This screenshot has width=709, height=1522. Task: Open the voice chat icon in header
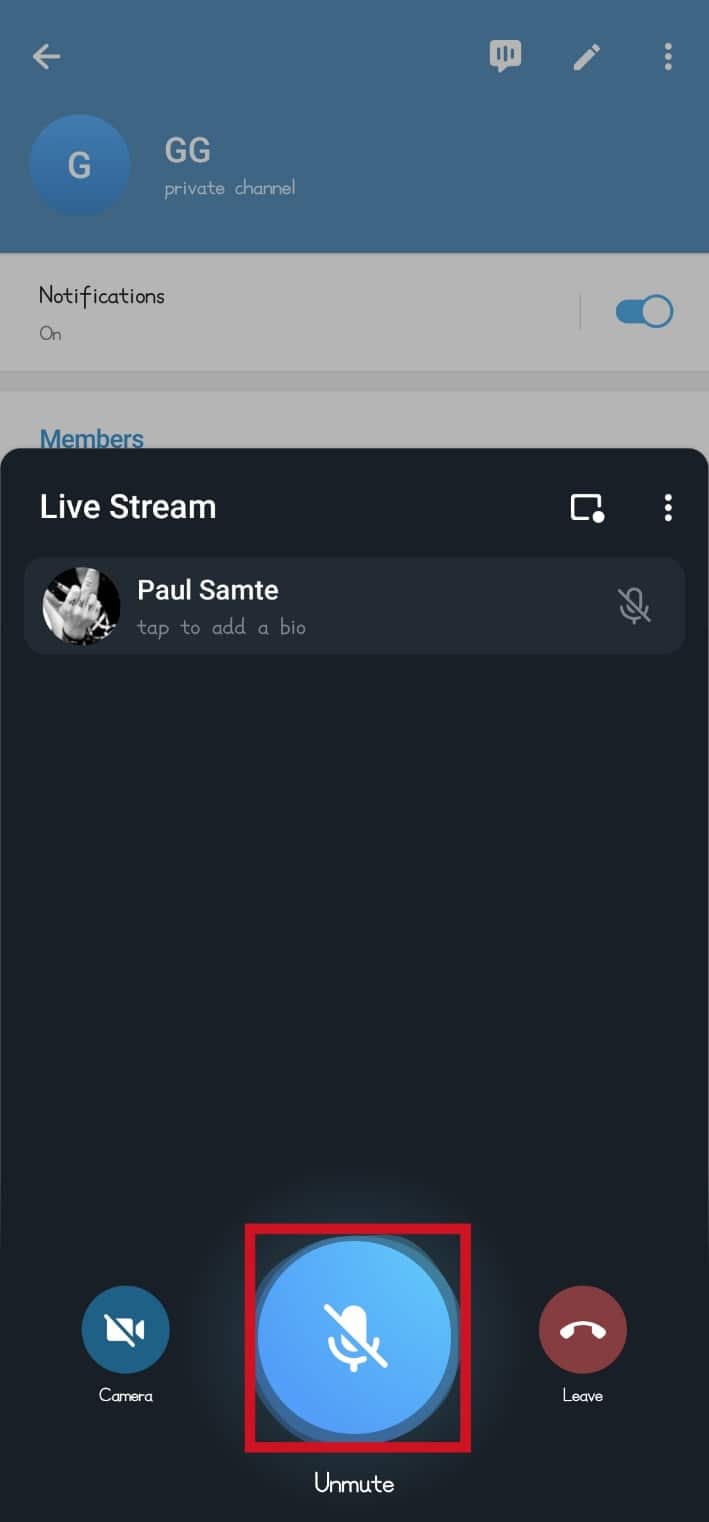(505, 57)
